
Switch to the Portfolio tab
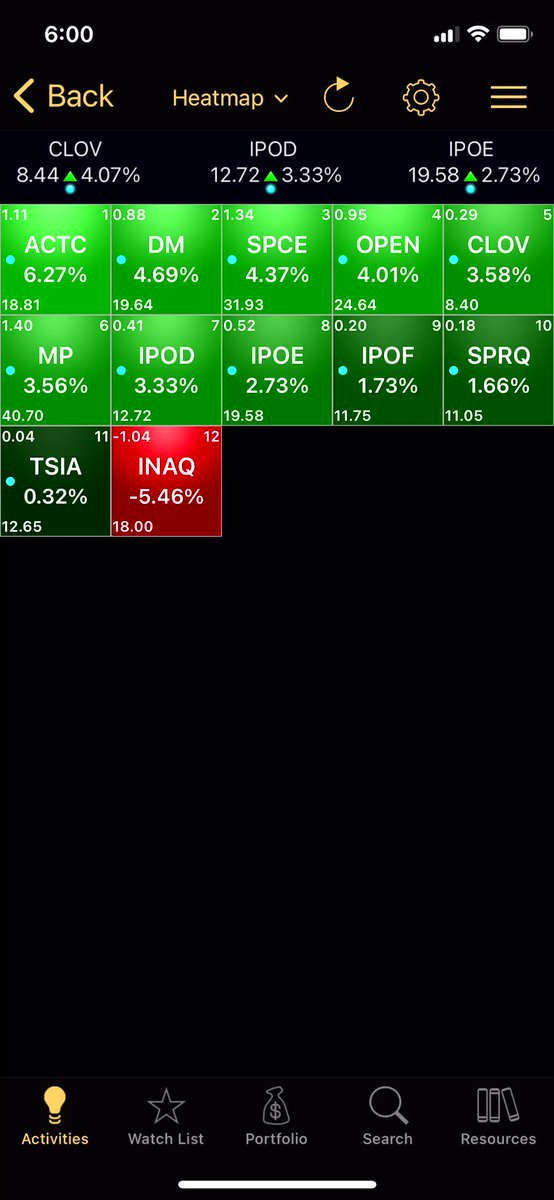tap(276, 1116)
